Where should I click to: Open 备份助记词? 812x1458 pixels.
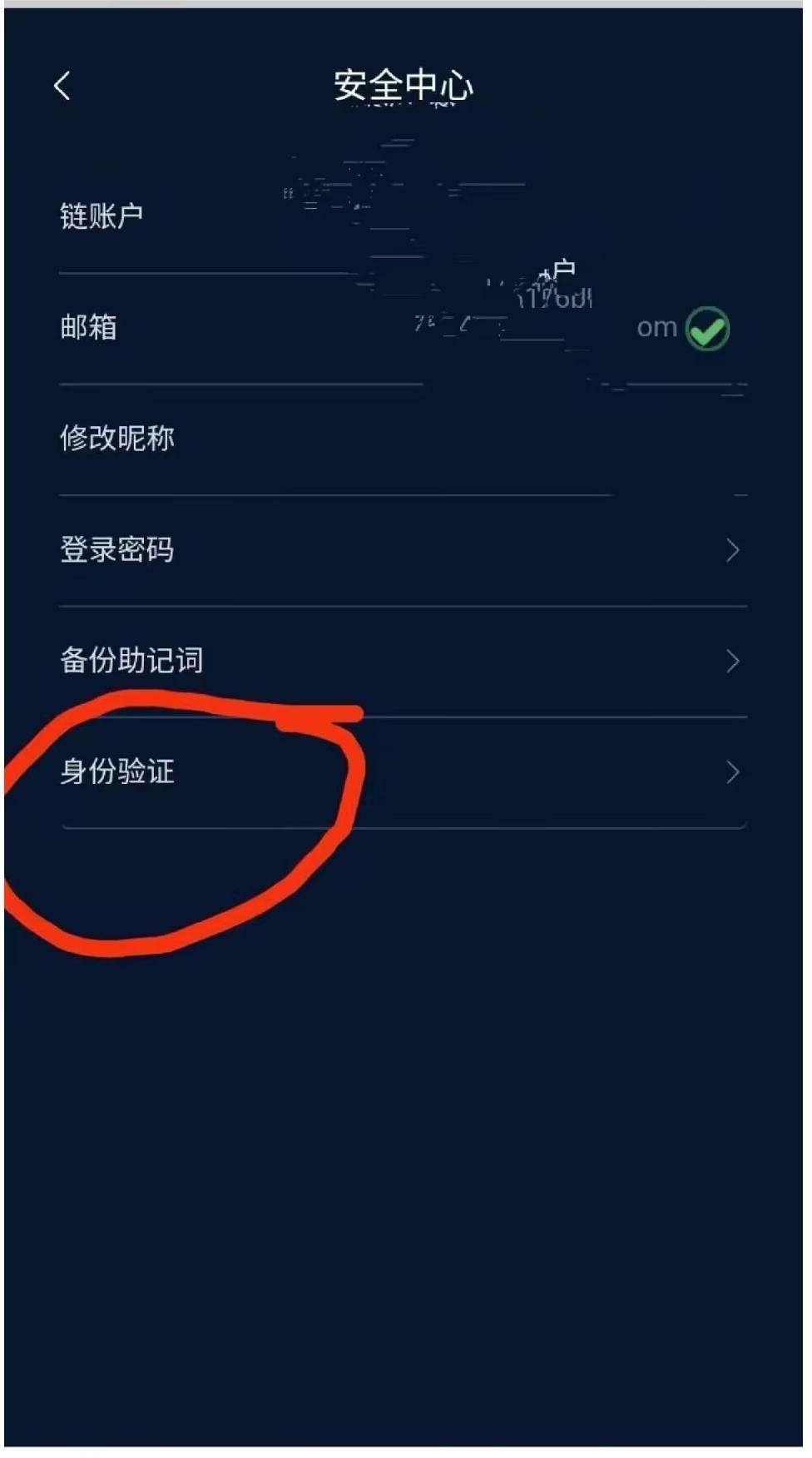click(404, 662)
